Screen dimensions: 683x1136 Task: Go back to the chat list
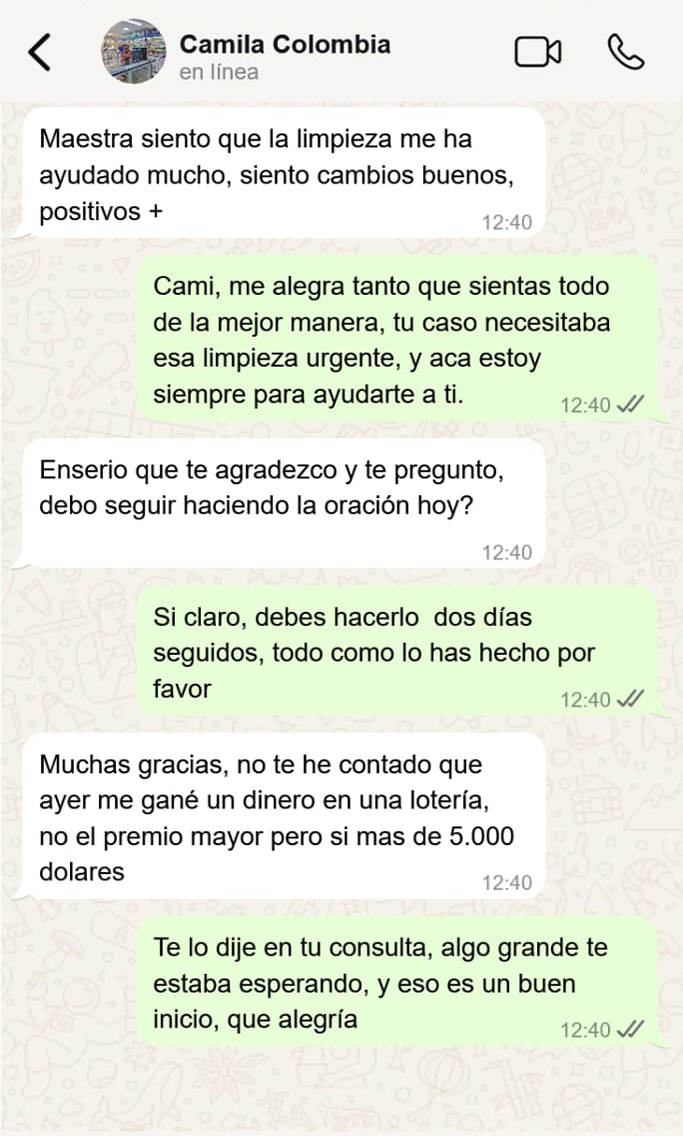tap(40, 52)
